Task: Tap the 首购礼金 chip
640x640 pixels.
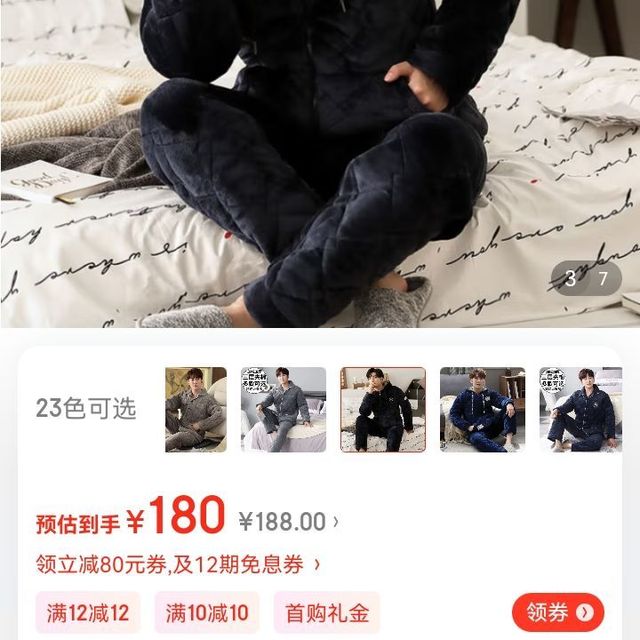Action: pos(327,612)
